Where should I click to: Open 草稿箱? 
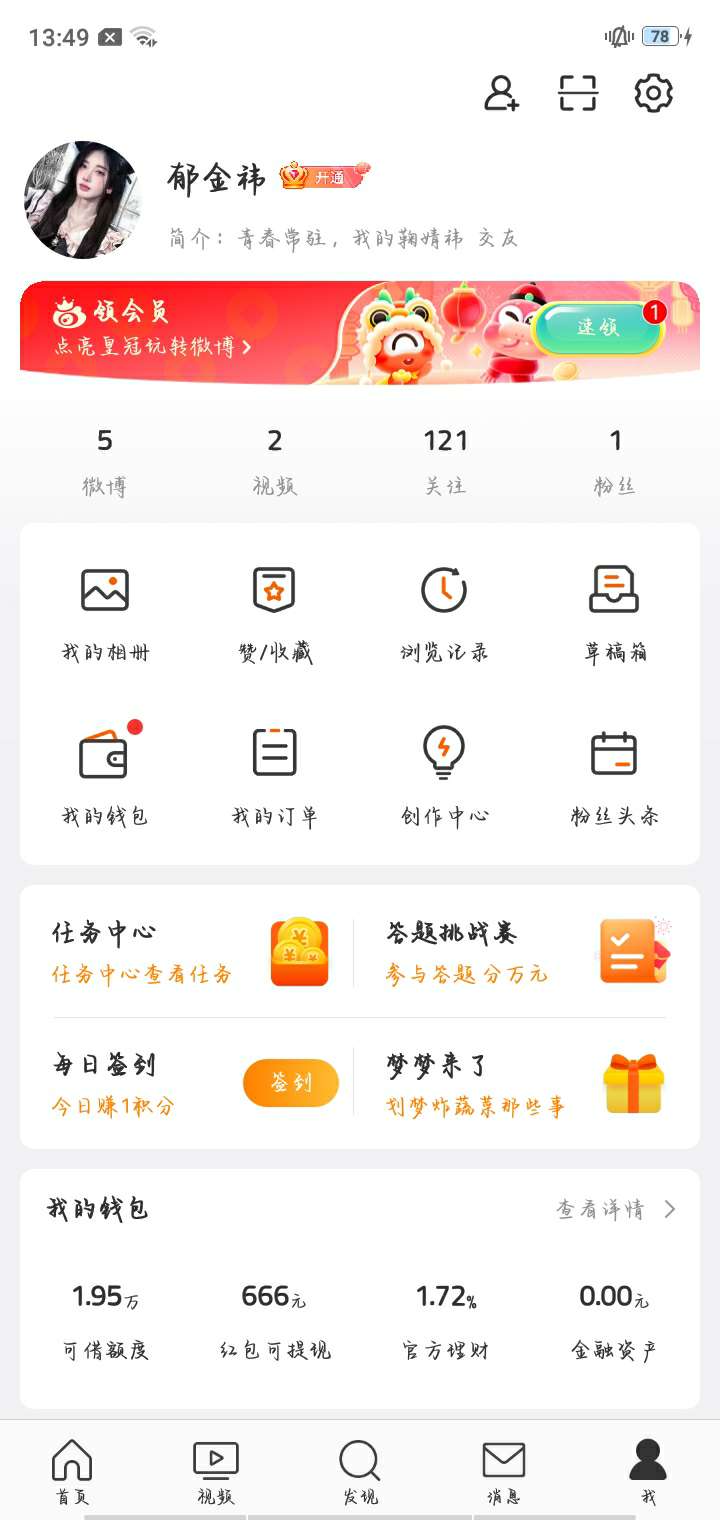click(x=614, y=612)
